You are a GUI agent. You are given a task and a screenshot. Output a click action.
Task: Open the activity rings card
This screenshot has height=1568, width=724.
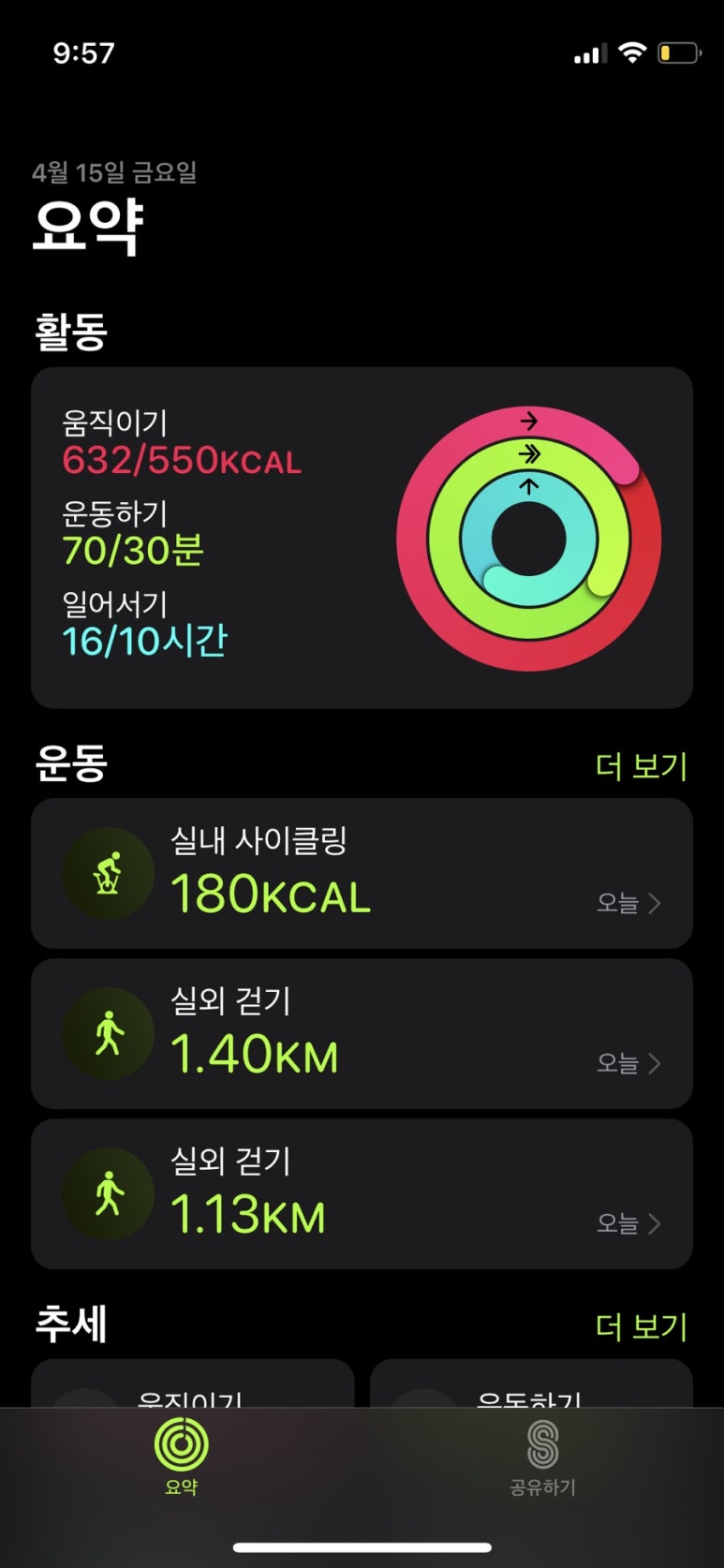pos(362,537)
